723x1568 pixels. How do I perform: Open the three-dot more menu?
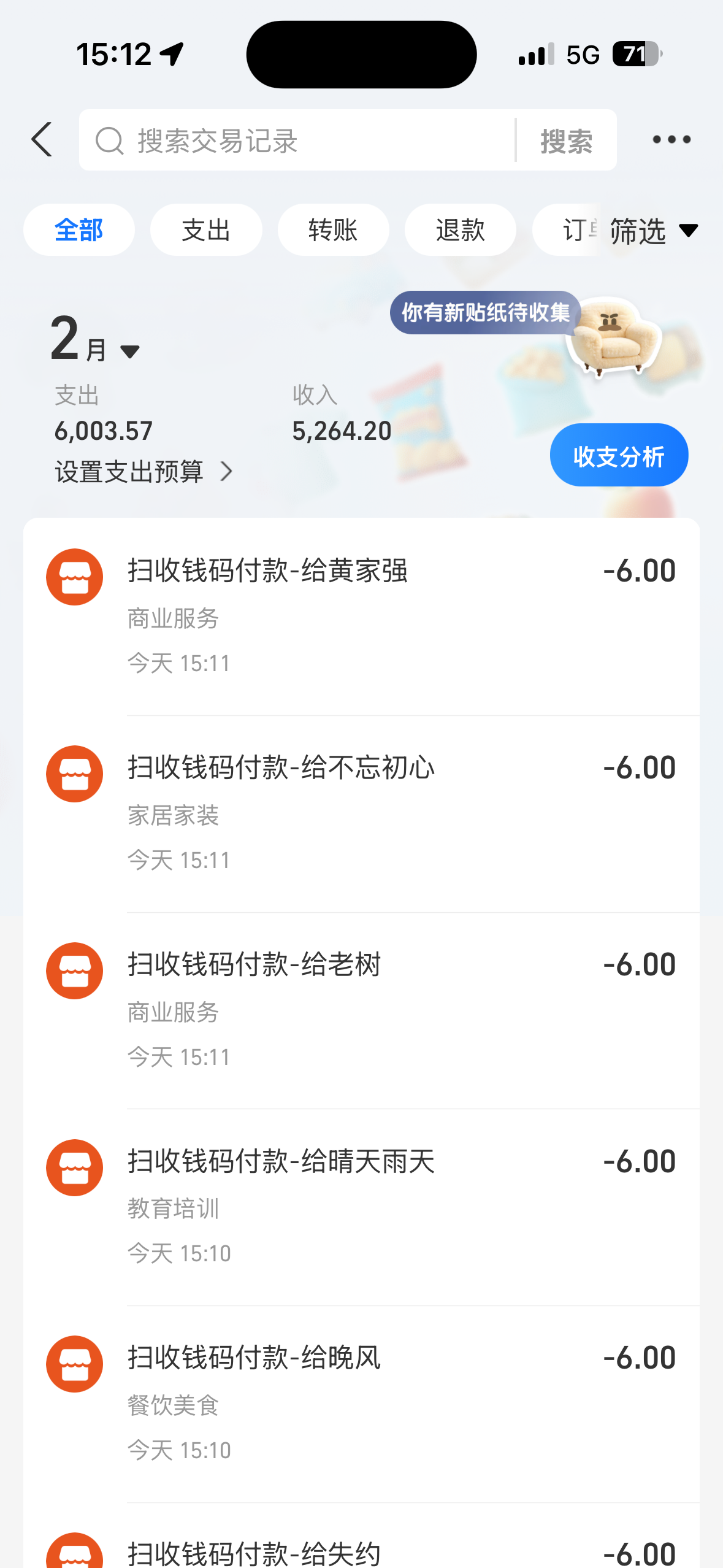[x=671, y=140]
